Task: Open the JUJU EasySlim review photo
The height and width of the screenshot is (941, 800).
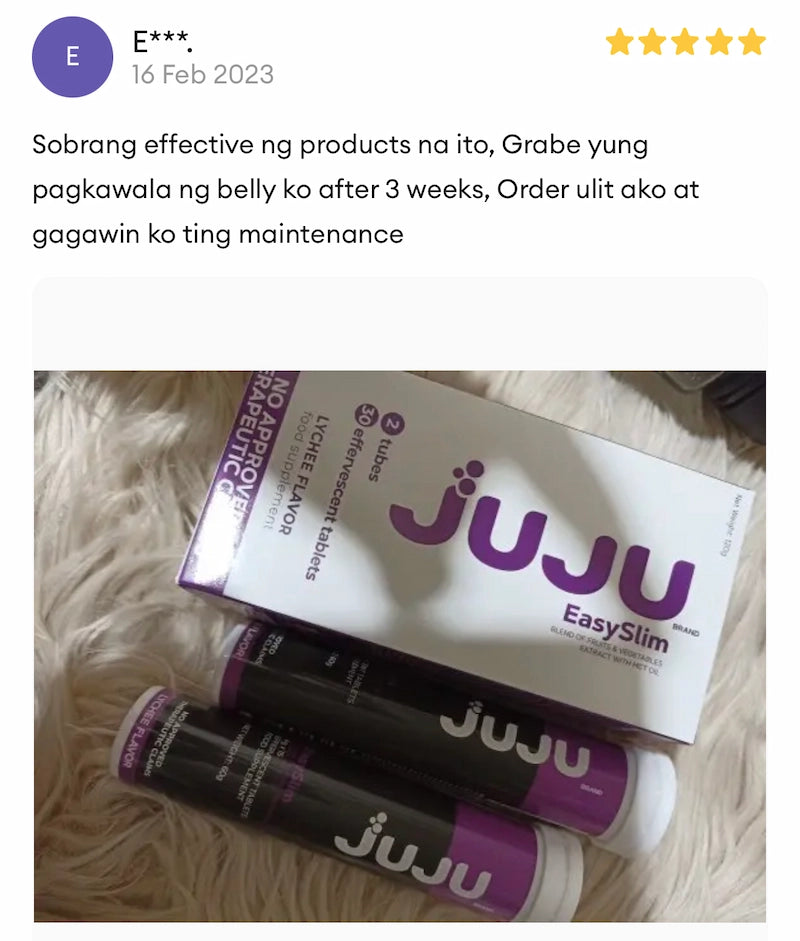Action: [x=400, y=645]
